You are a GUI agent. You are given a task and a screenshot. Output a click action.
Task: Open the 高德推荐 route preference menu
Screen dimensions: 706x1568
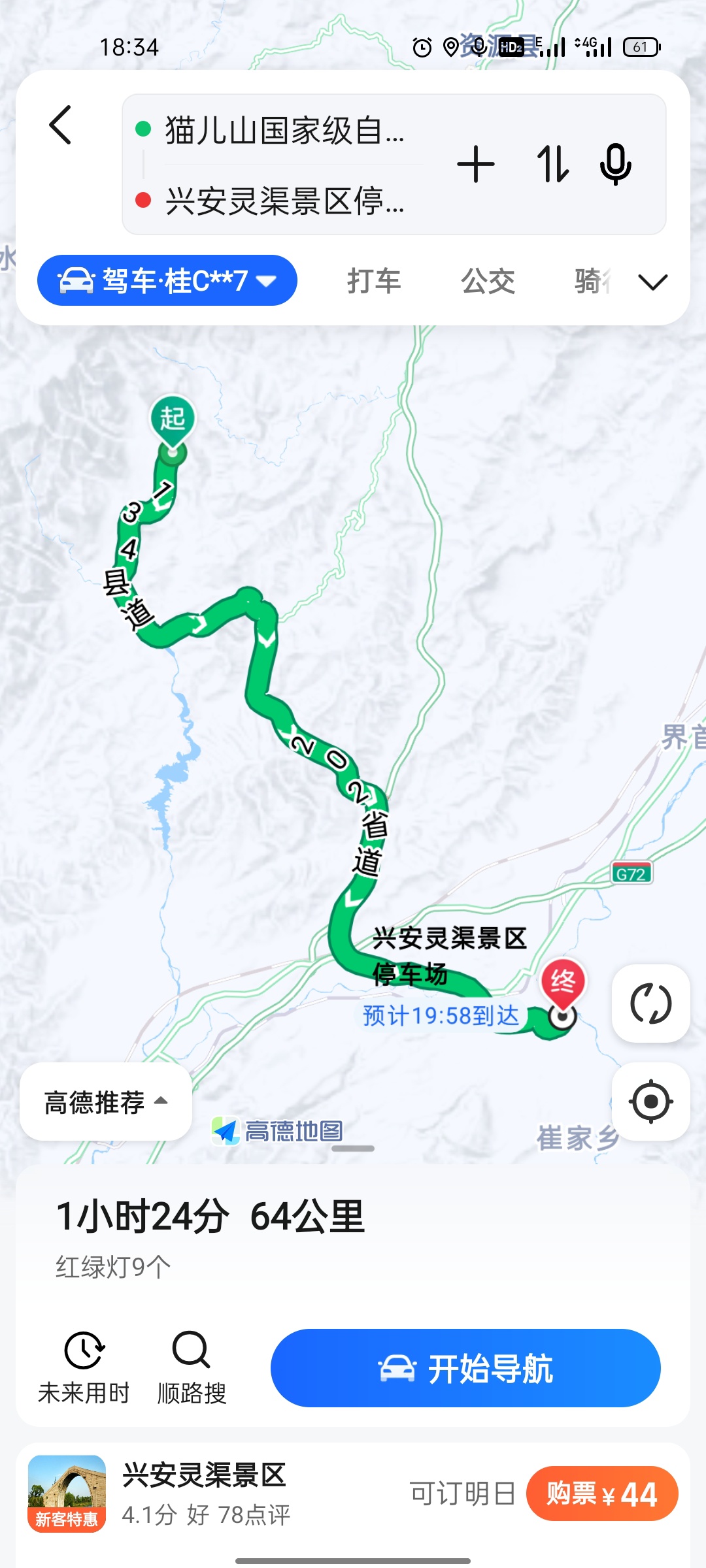tap(106, 1102)
